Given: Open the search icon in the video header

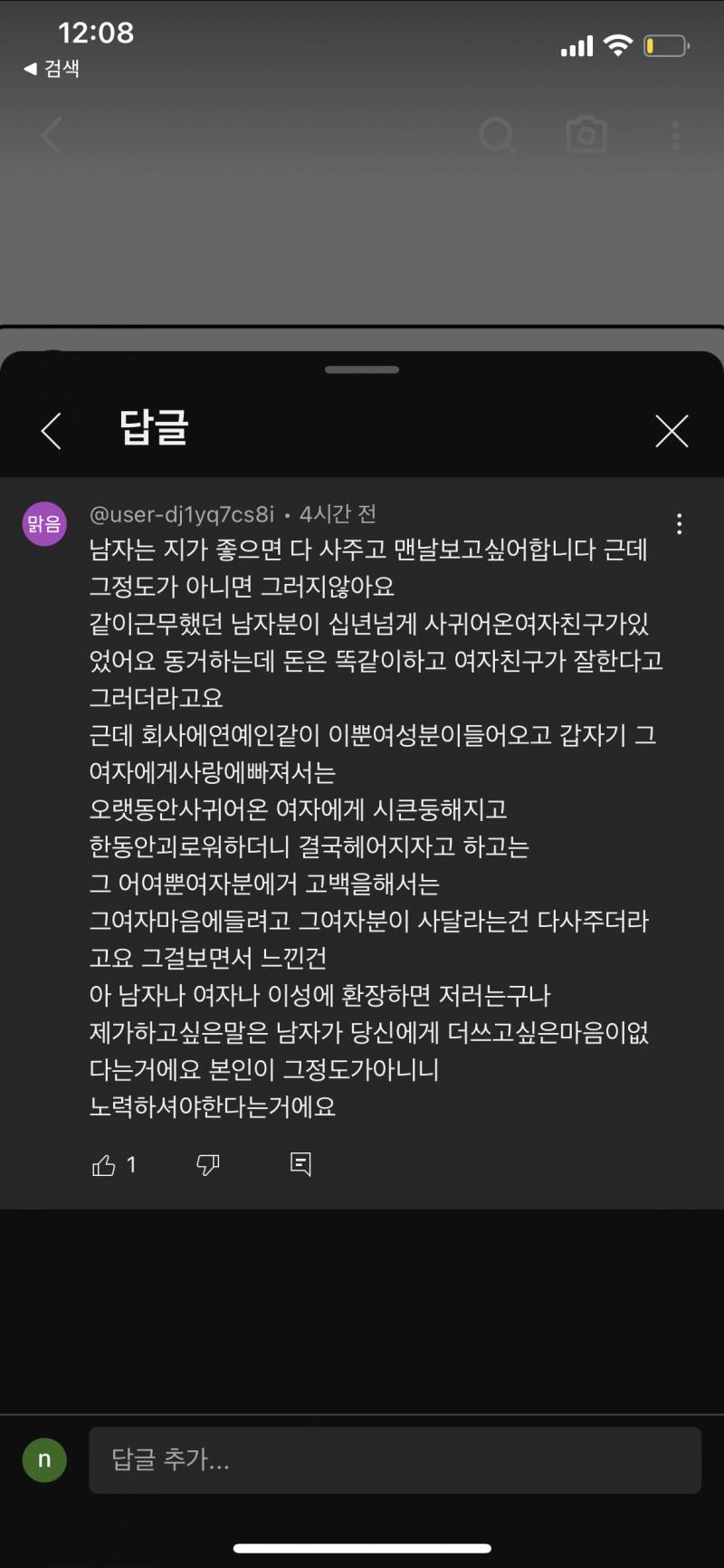Looking at the screenshot, I should pyautogui.click(x=498, y=136).
